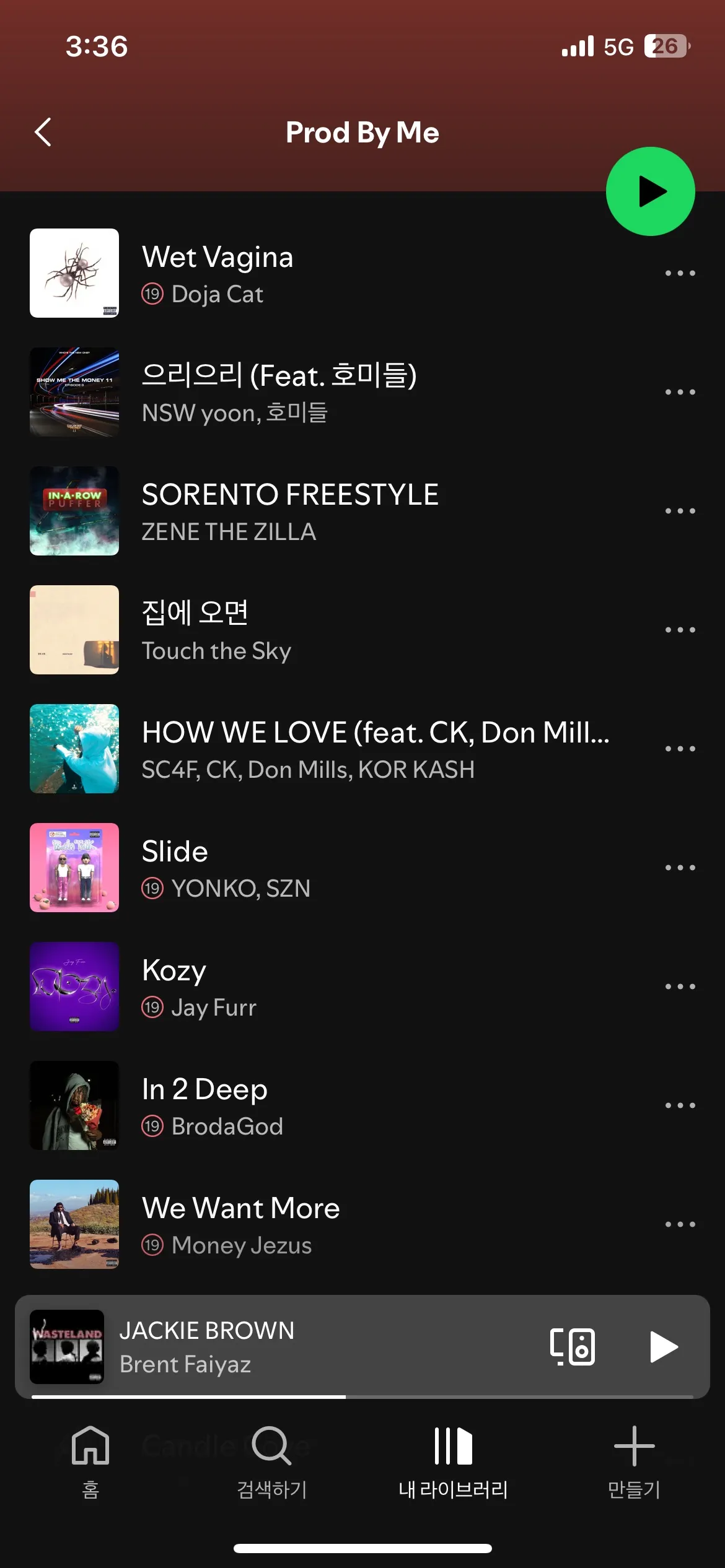The height and width of the screenshot is (1568, 725).
Task: Play the Prod By Me playlist
Action: pos(650,191)
